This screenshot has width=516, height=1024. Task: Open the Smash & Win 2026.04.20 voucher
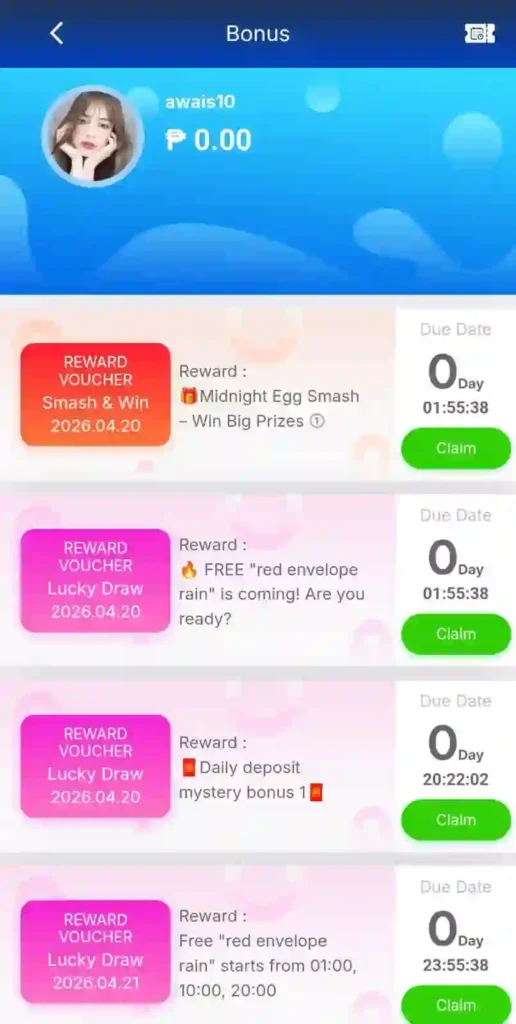point(95,394)
